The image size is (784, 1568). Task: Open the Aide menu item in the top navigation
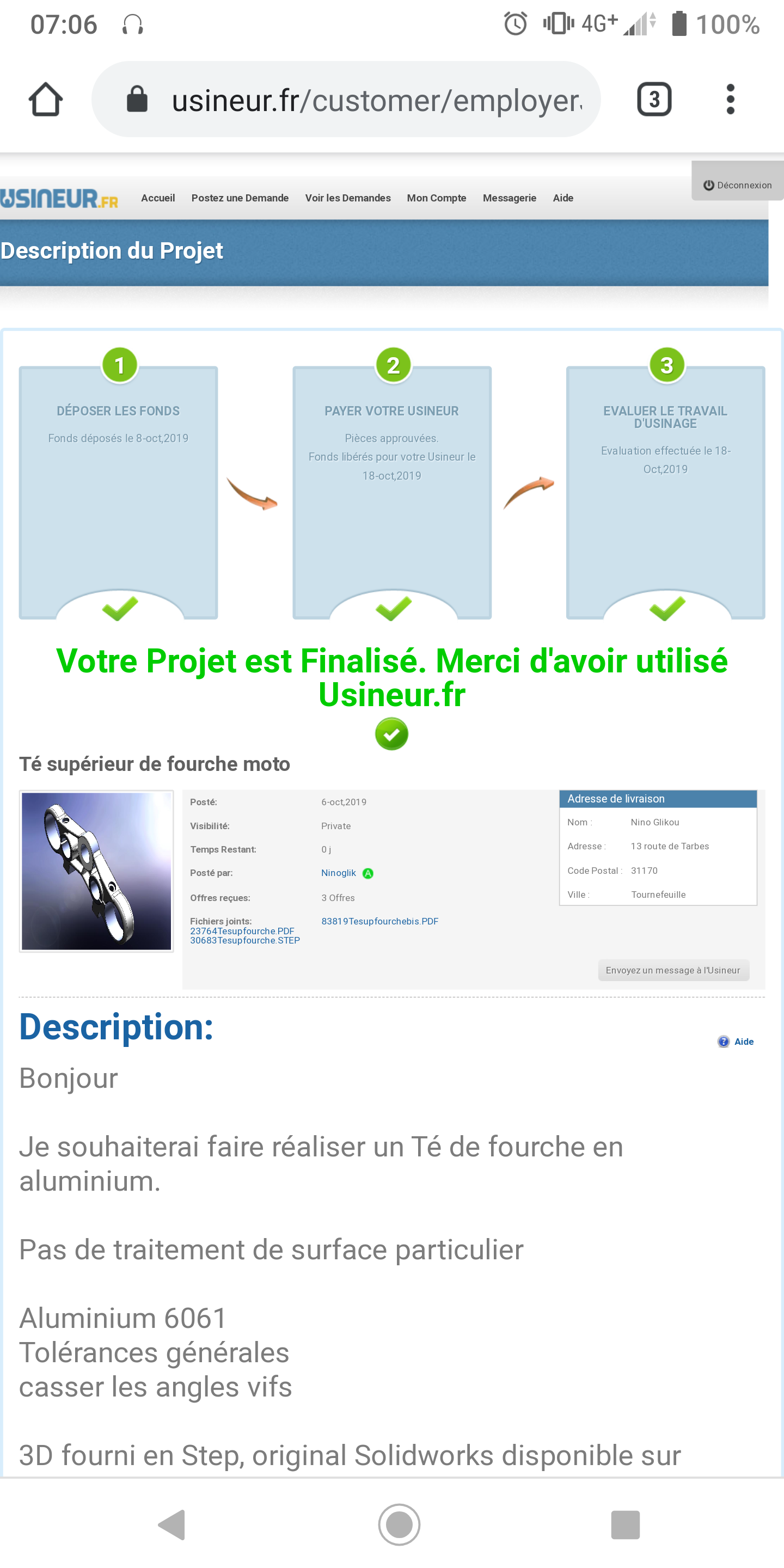pos(563,198)
